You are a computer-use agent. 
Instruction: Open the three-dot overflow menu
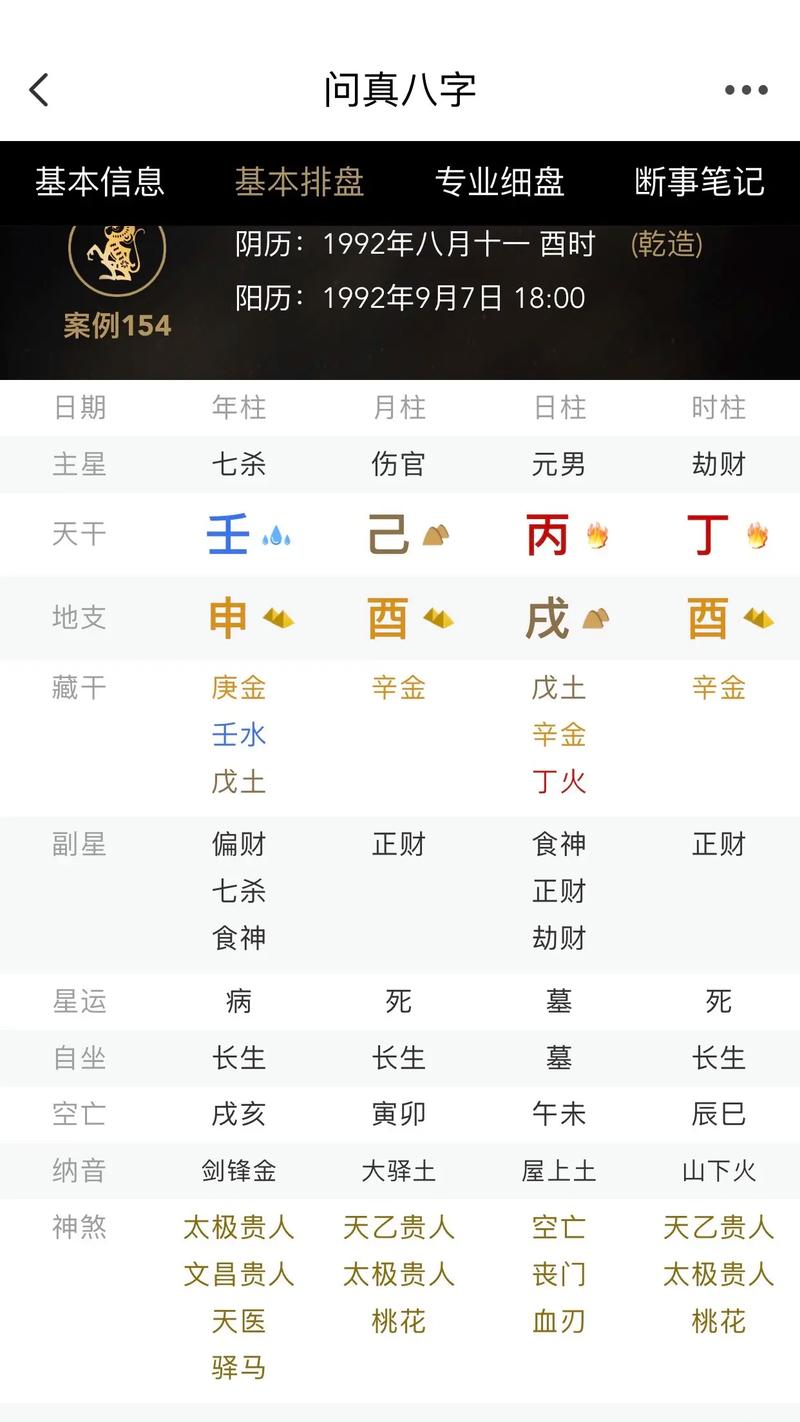(x=746, y=89)
